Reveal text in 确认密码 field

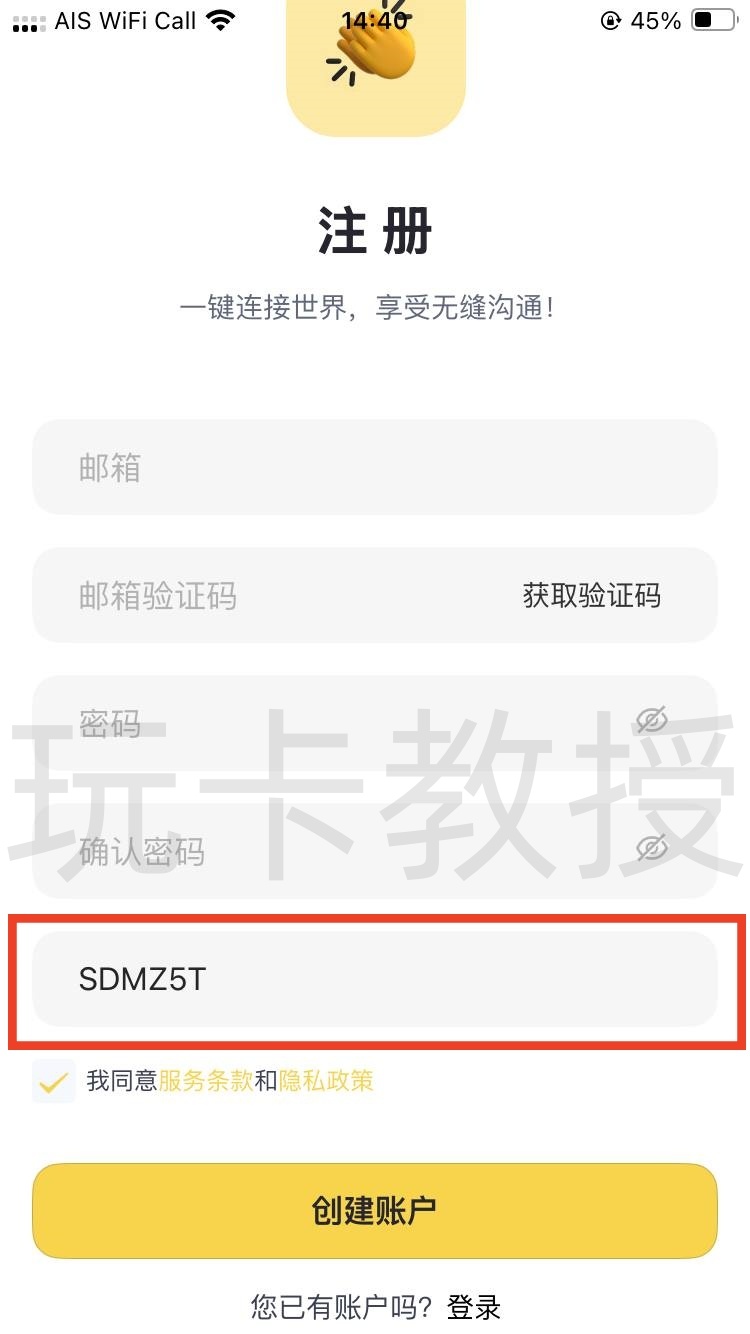tap(652, 848)
